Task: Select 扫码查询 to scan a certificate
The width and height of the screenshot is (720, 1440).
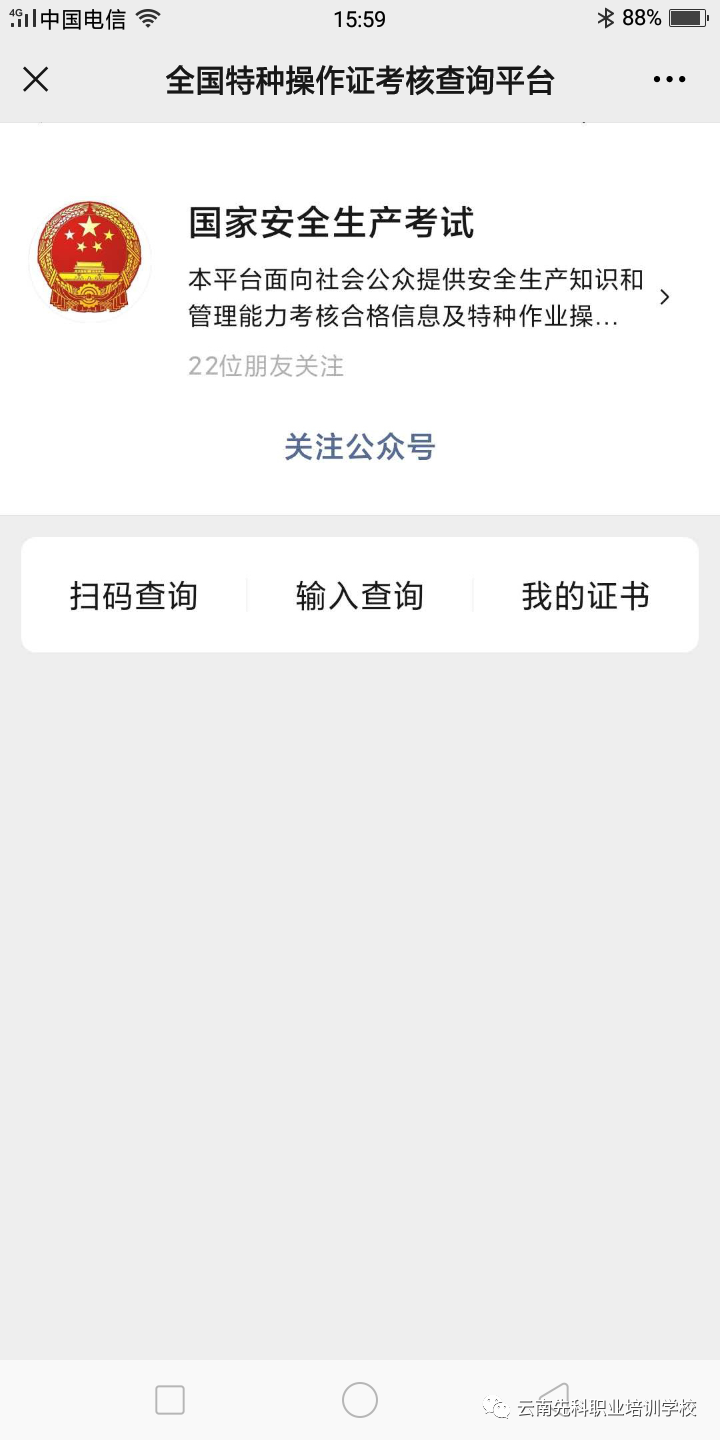Action: click(x=134, y=596)
